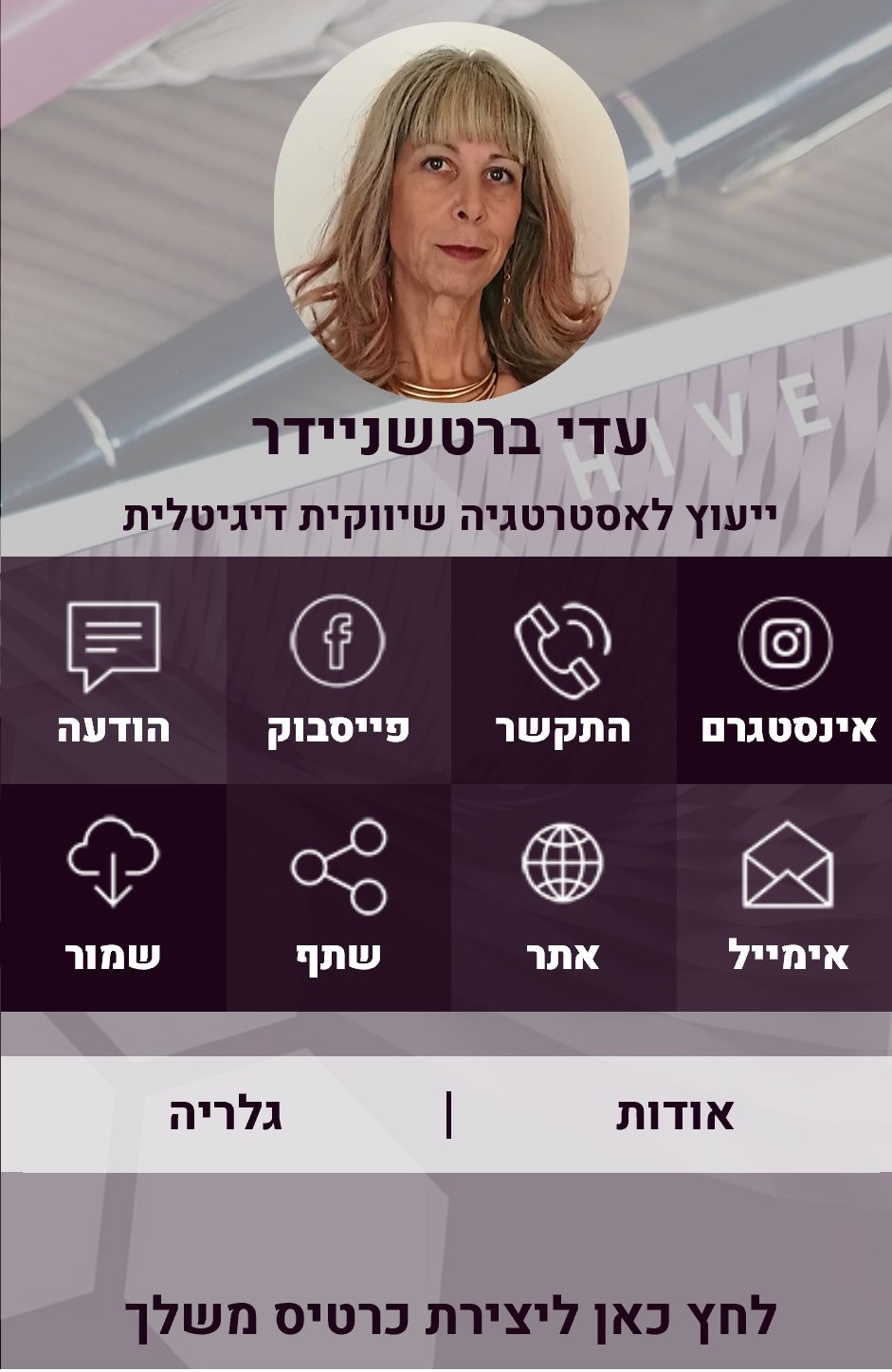
Task: Open the email (אימייל) tile
Action: 785,897
